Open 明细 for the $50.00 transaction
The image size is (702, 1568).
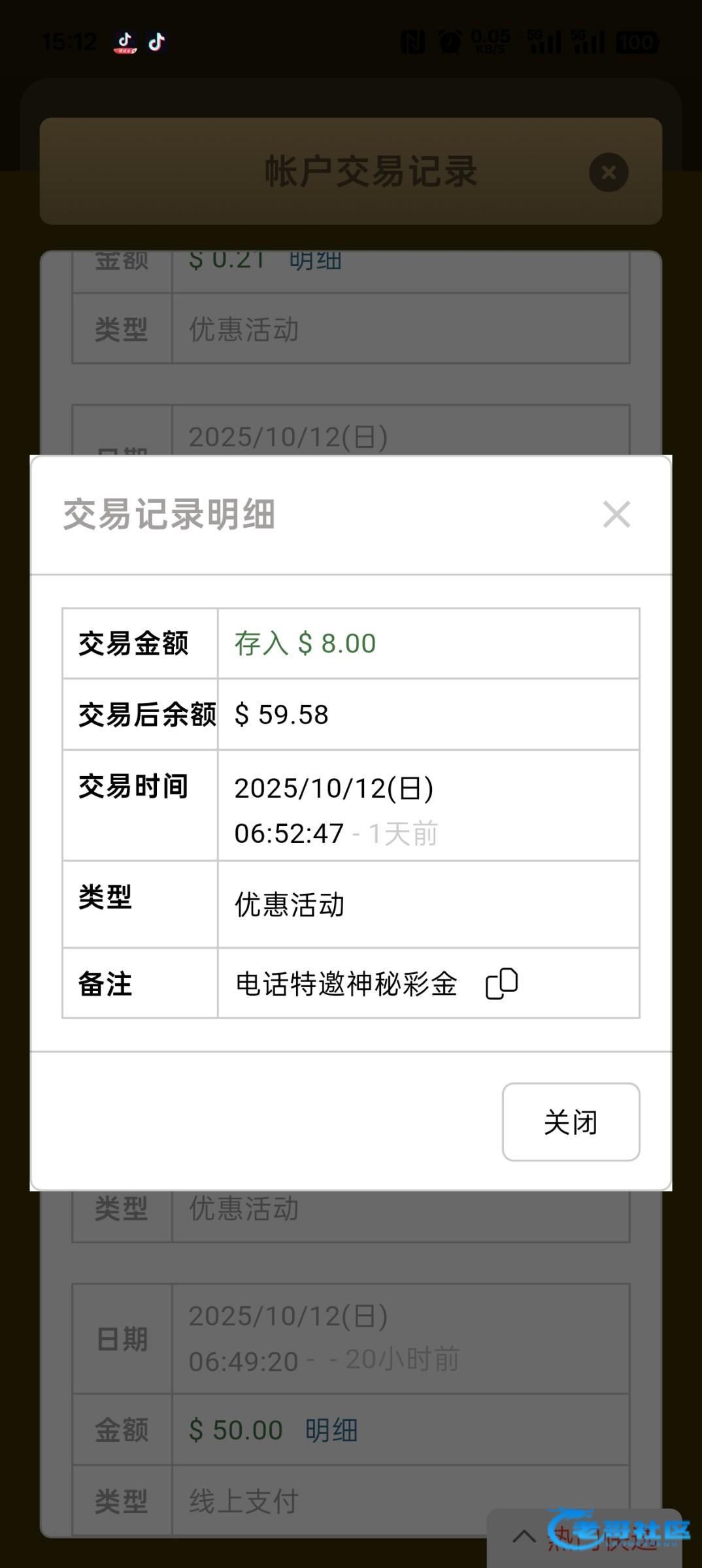331,1430
